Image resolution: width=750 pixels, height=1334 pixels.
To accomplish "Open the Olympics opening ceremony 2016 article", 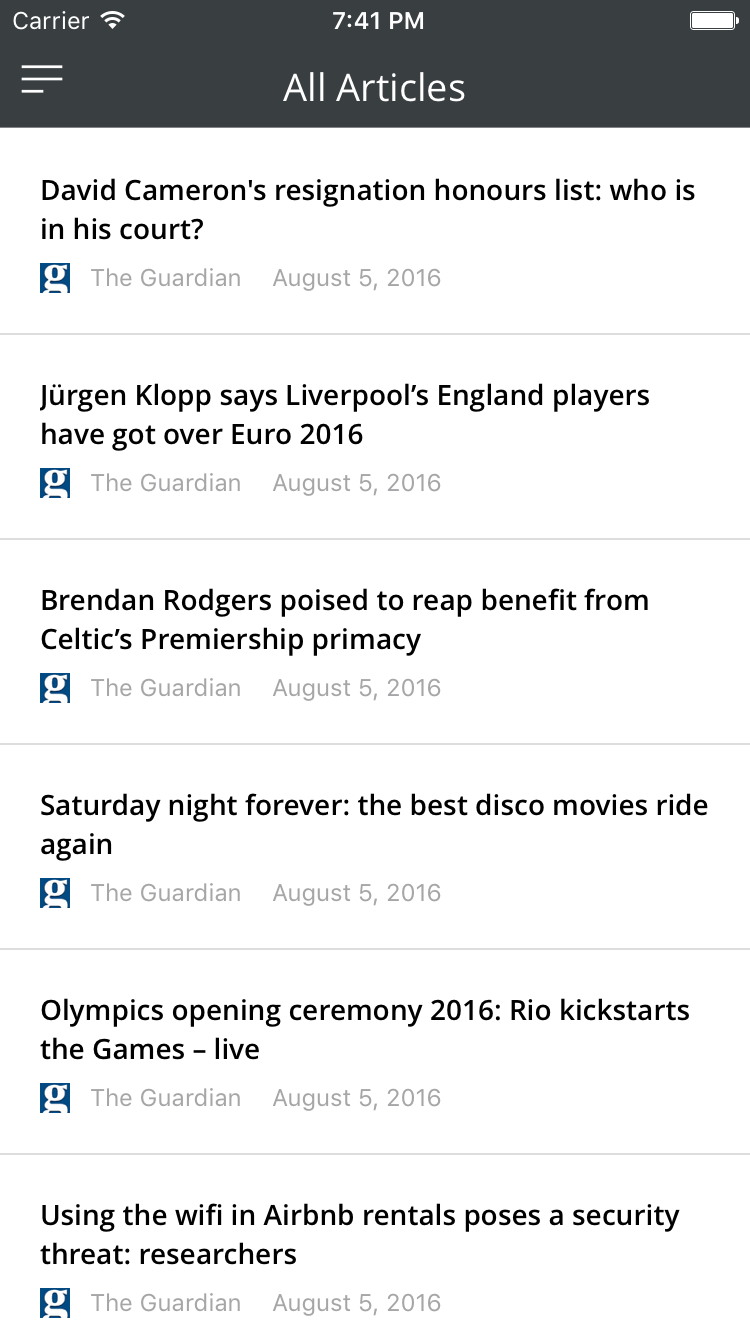I will pos(365,1030).
